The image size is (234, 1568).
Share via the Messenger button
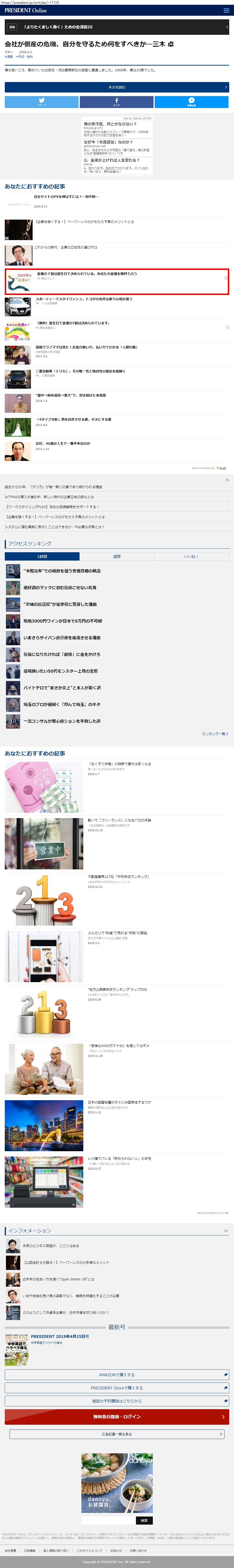(191, 102)
